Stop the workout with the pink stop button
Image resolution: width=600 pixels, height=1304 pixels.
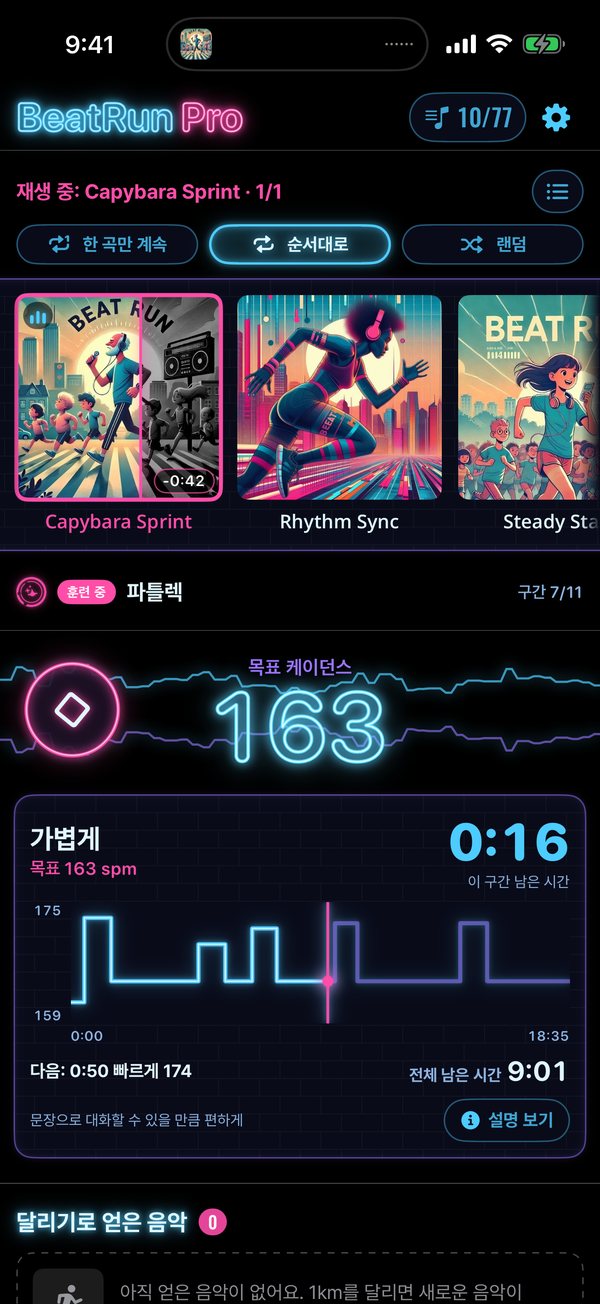(x=72, y=711)
